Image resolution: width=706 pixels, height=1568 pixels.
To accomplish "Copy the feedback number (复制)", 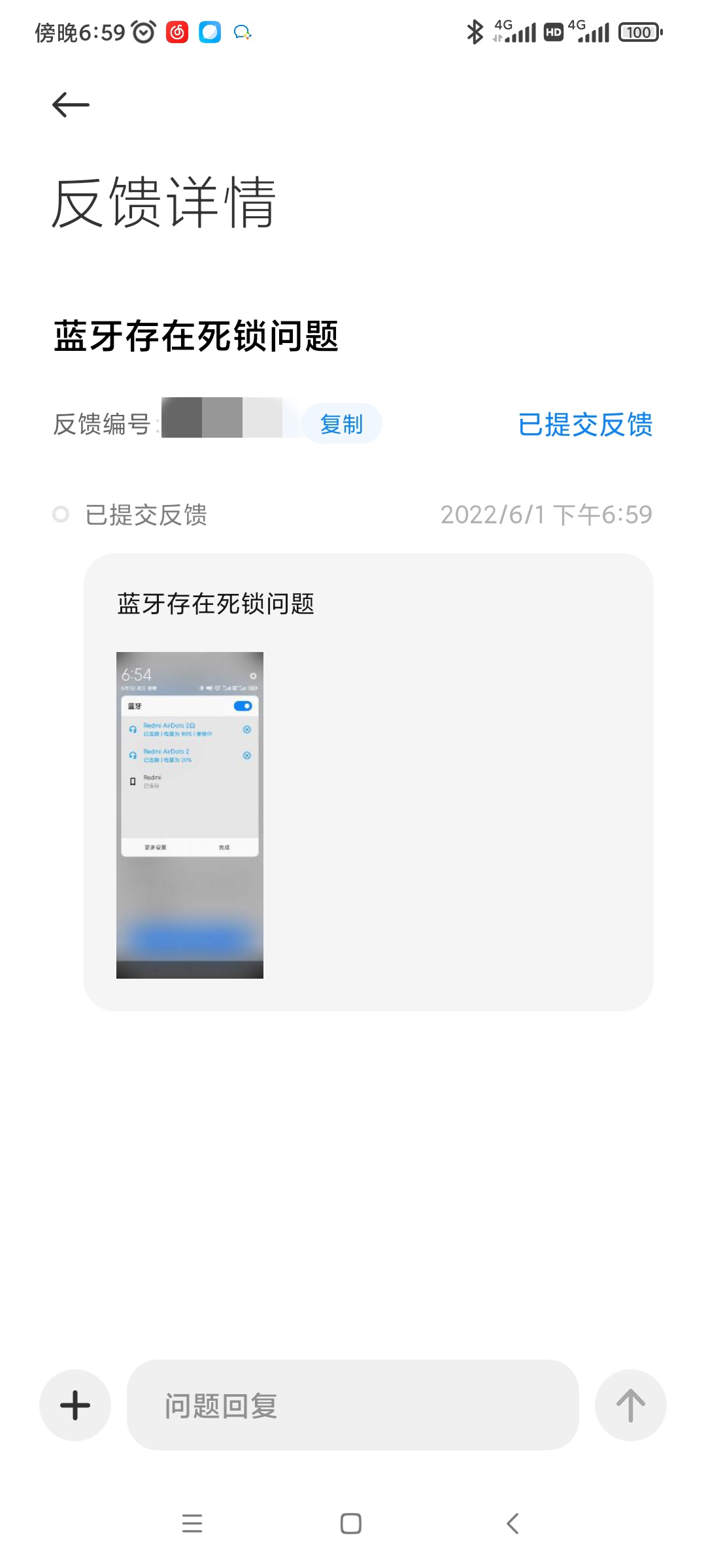I will (x=341, y=424).
